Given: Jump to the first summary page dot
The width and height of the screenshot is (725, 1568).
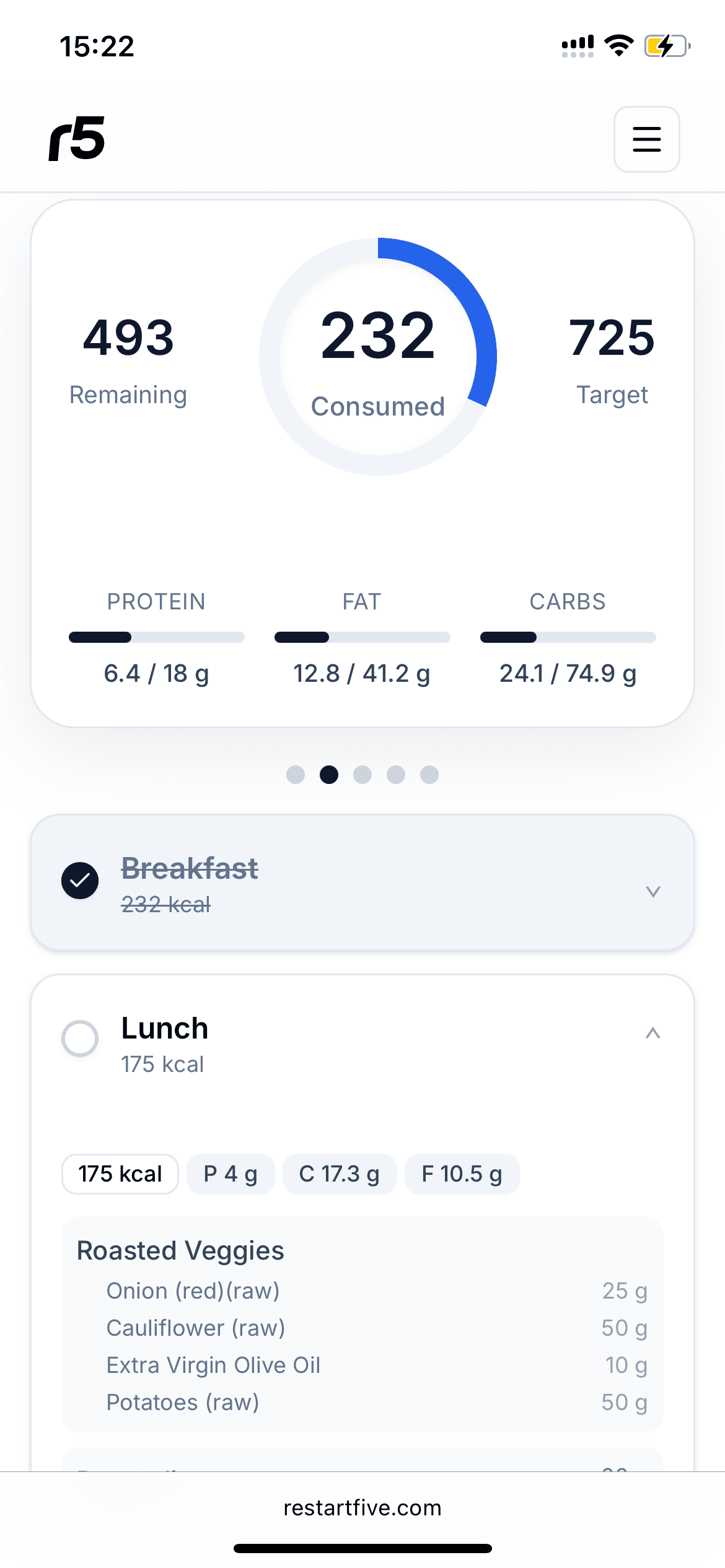Looking at the screenshot, I should pyautogui.click(x=296, y=775).
